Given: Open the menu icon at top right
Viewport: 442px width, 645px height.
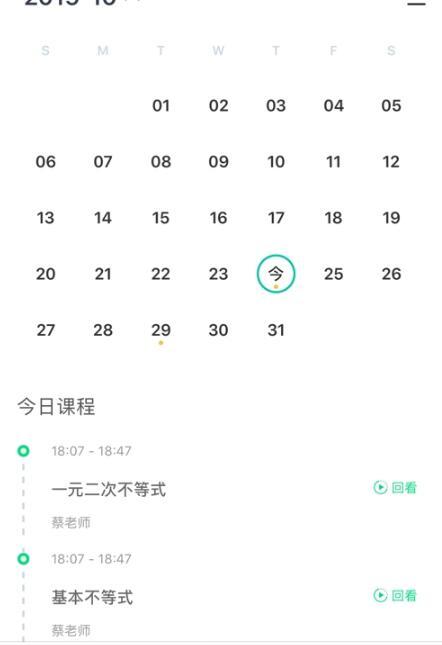Looking at the screenshot, I should tap(416, 2).
